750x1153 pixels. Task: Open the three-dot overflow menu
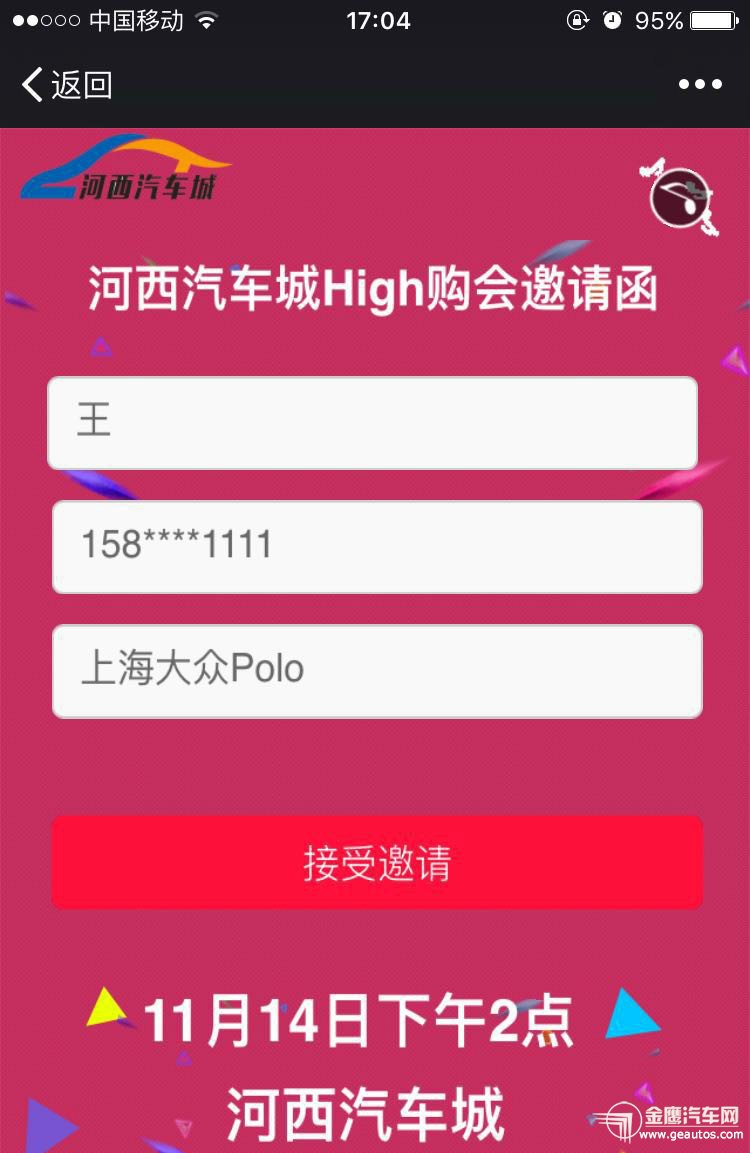tap(700, 85)
